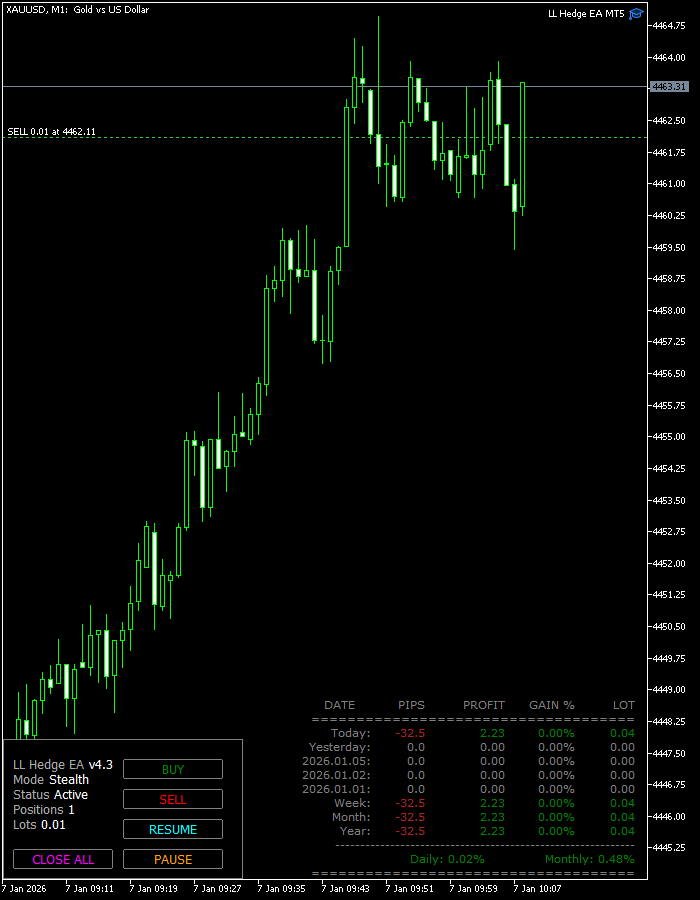Tap the PAUSE button
The image size is (700, 900).
tap(173, 859)
